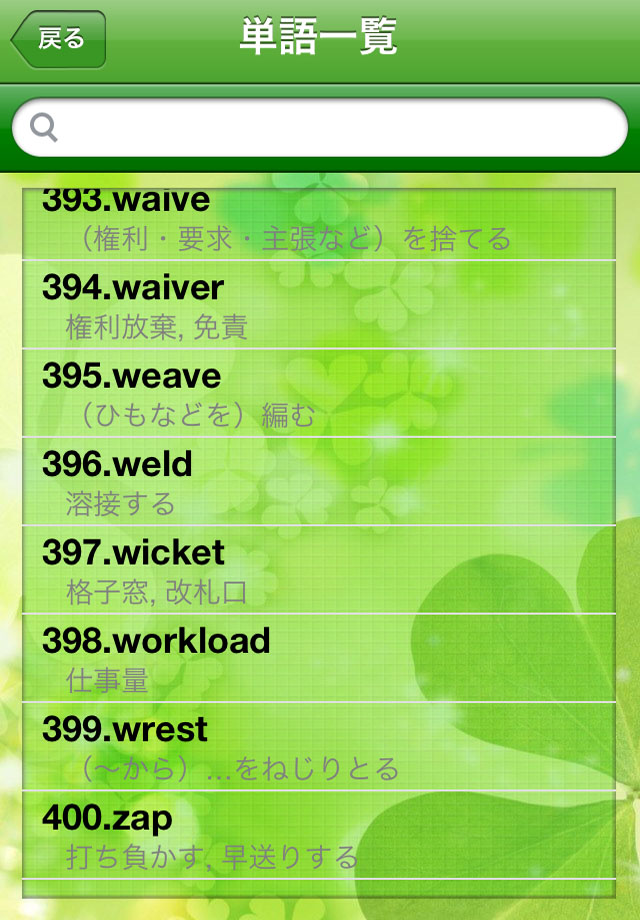Open word 400.zap
Screen dimensions: 640x920
(x=318, y=833)
